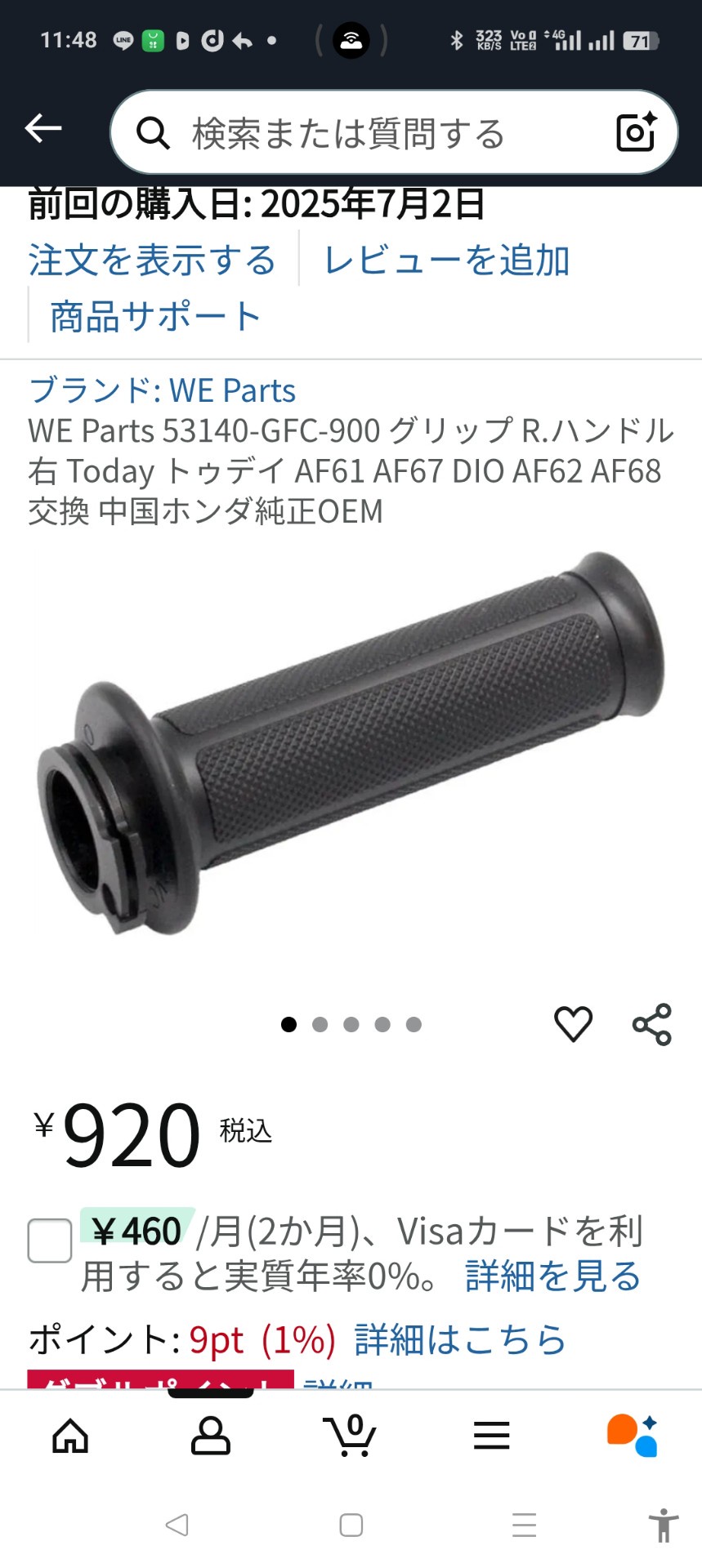Image resolution: width=702 pixels, height=1568 pixels.
Task: Go back using the top-left arrow
Action: tap(43, 129)
